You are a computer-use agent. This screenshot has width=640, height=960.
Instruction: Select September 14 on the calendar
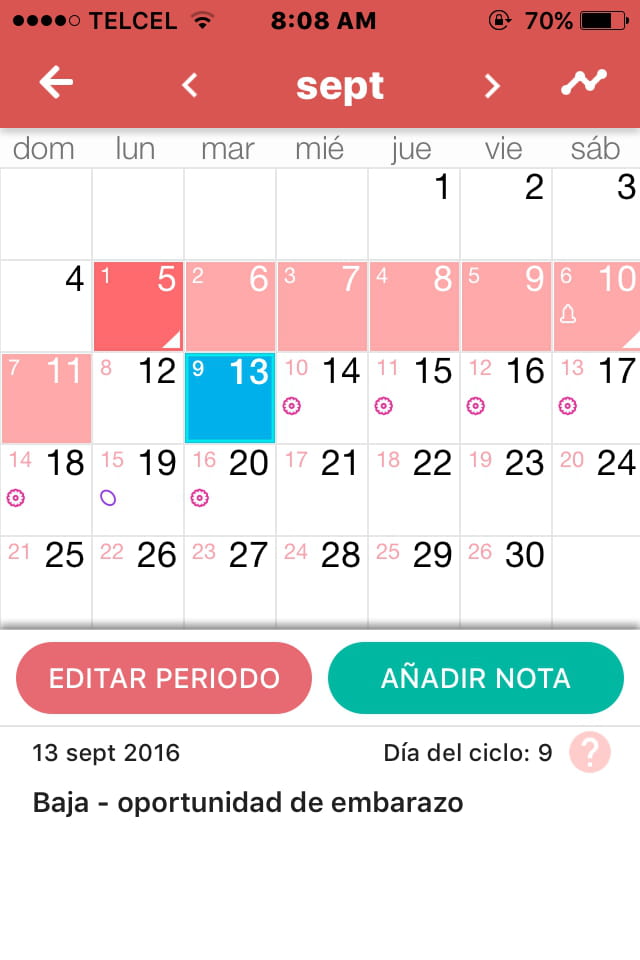322,398
